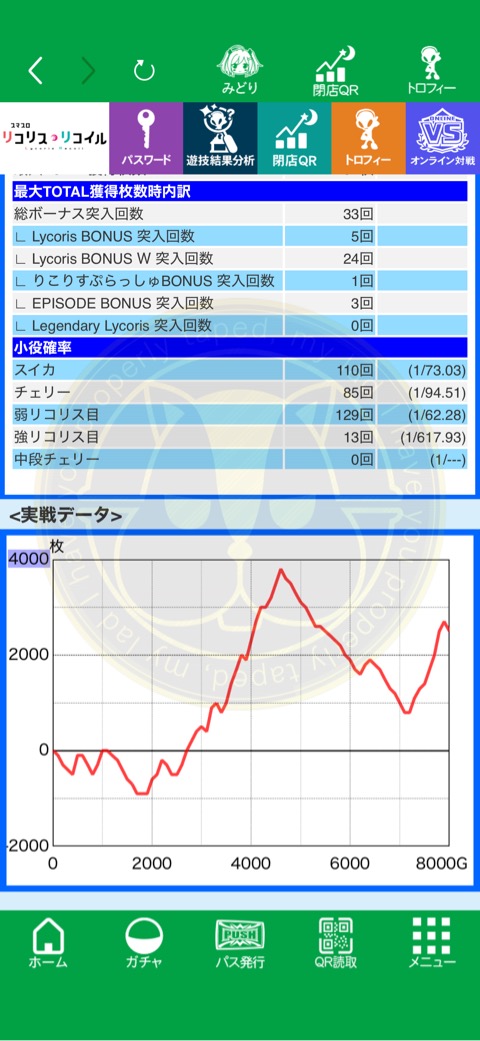This screenshot has width=480, height=1041.
Task: Open the メニュー grid
Action: pyautogui.click(x=432, y=943)
